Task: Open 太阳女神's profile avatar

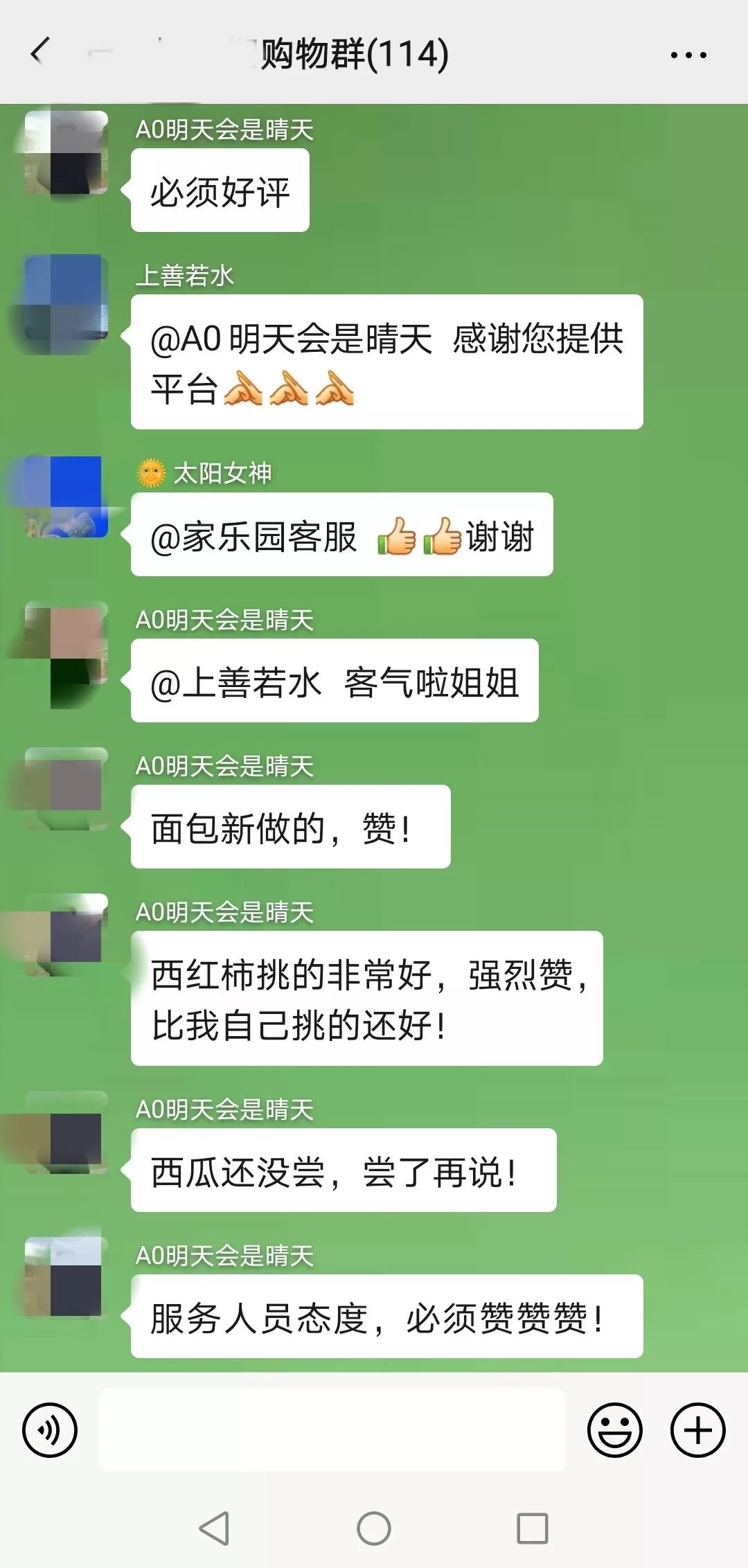Action: 66,497
